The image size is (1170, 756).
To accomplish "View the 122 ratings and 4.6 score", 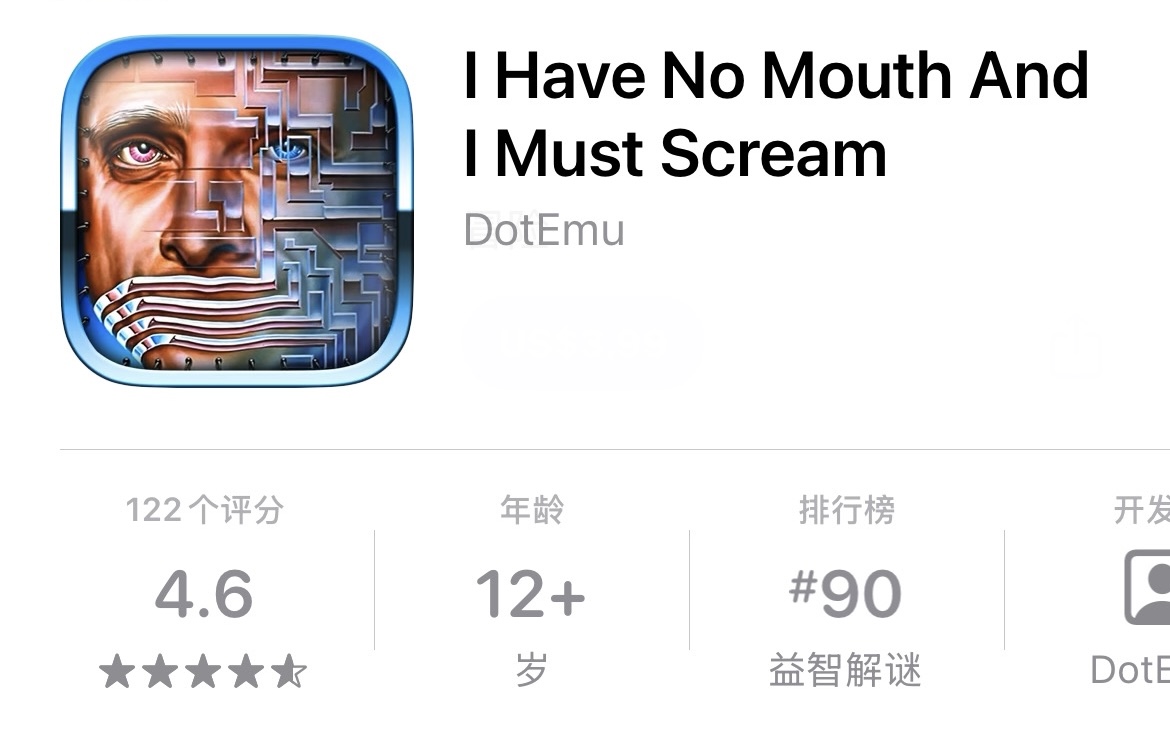I will [x=204, y=594].
